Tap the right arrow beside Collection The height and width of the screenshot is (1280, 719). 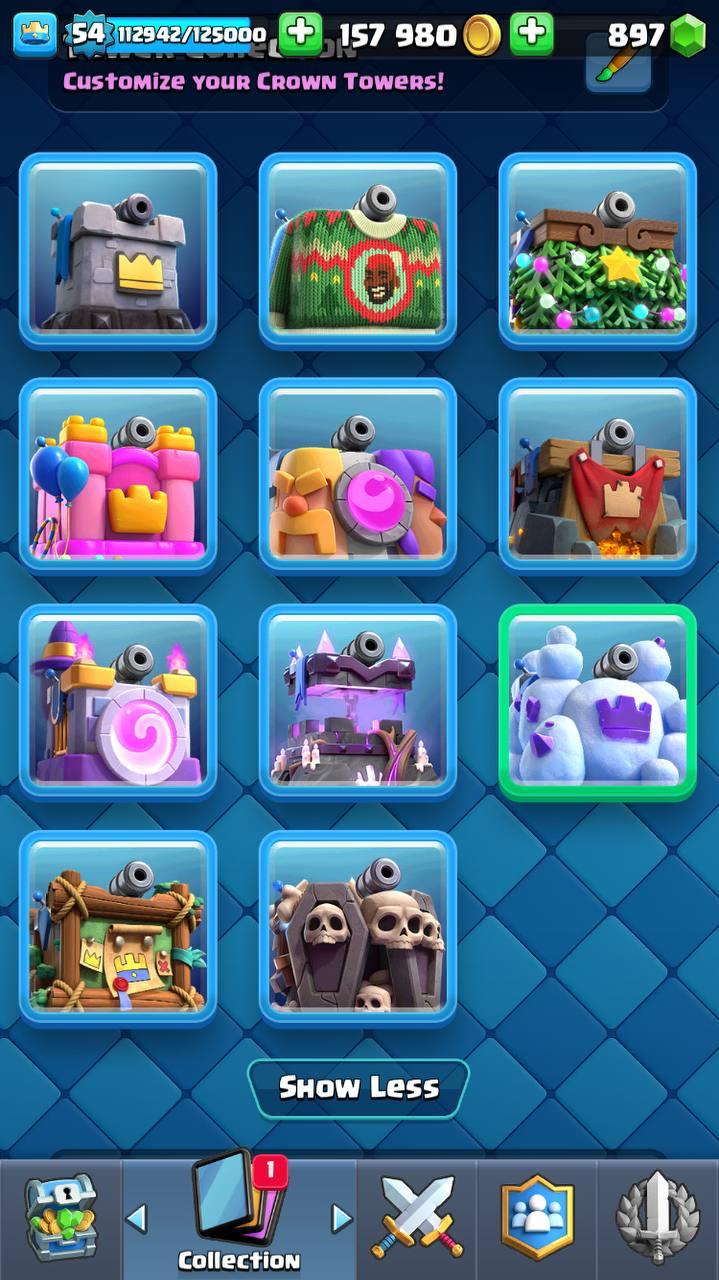(x=342, y=1218)
